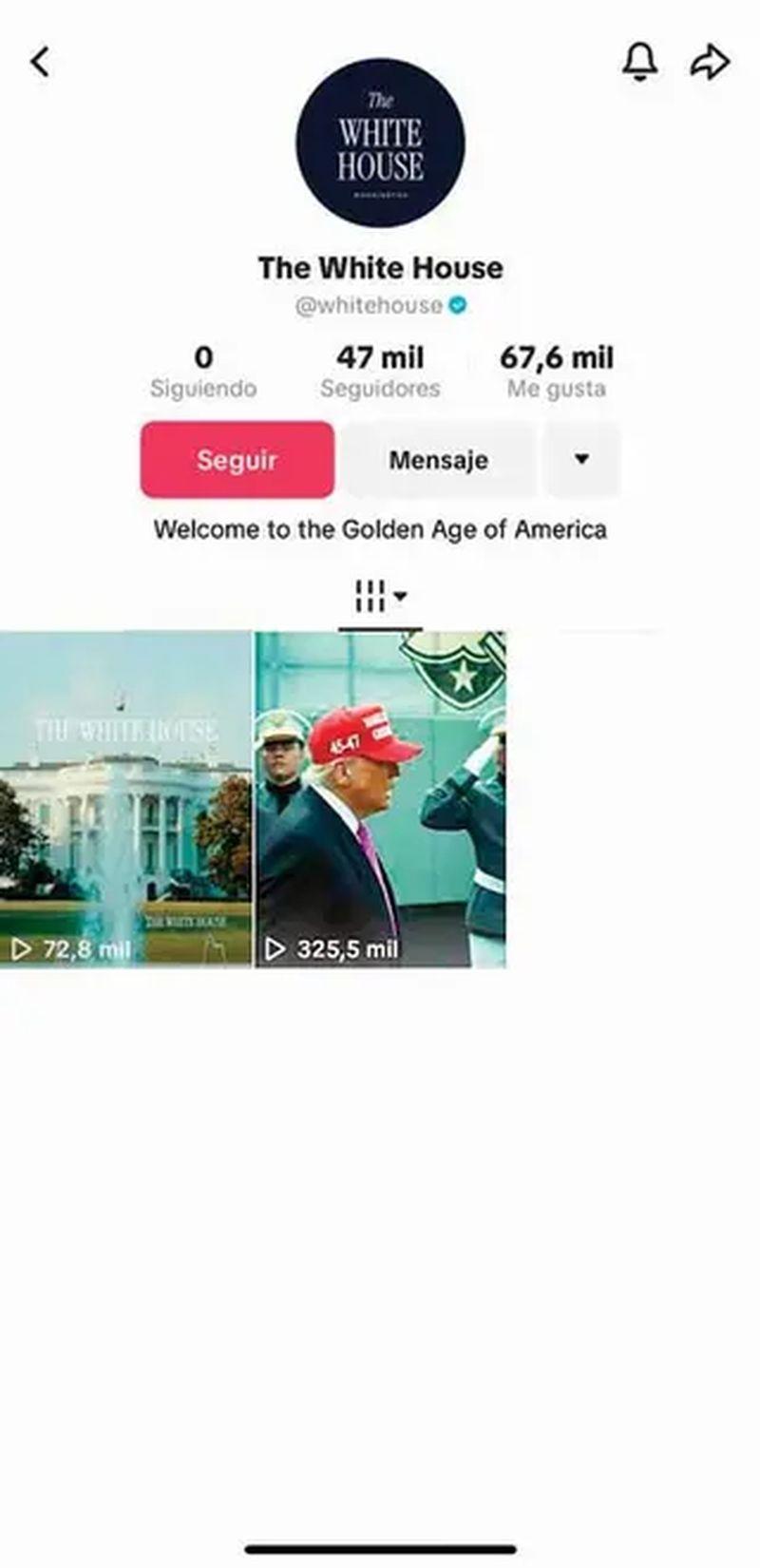Open the video grid sorting tab
The height and width of the screenshot is (1568, 760).
[380, 598]
